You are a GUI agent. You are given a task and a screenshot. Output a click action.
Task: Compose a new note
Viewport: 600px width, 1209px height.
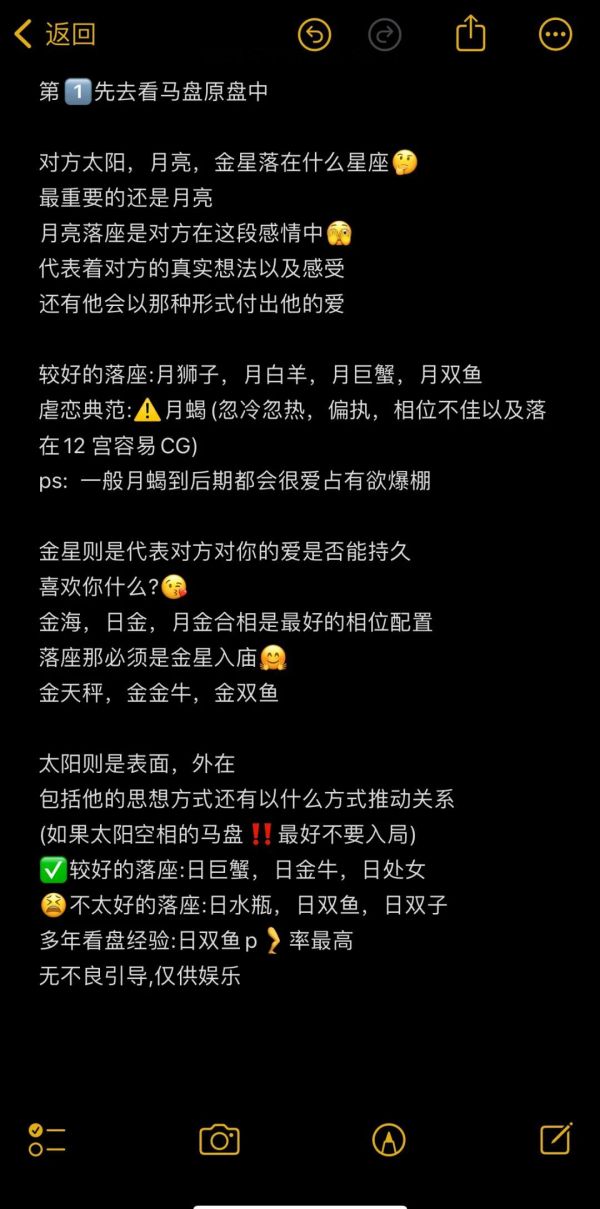[555, 1139]
